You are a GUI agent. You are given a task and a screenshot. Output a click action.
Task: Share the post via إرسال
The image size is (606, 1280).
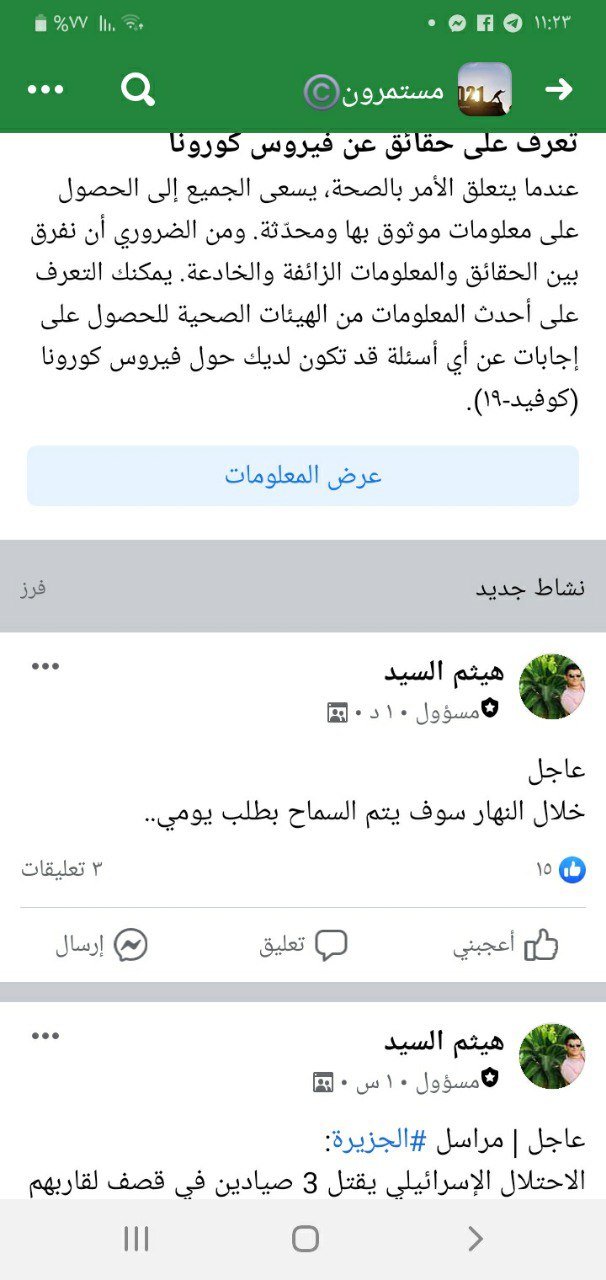pos(101,945)
